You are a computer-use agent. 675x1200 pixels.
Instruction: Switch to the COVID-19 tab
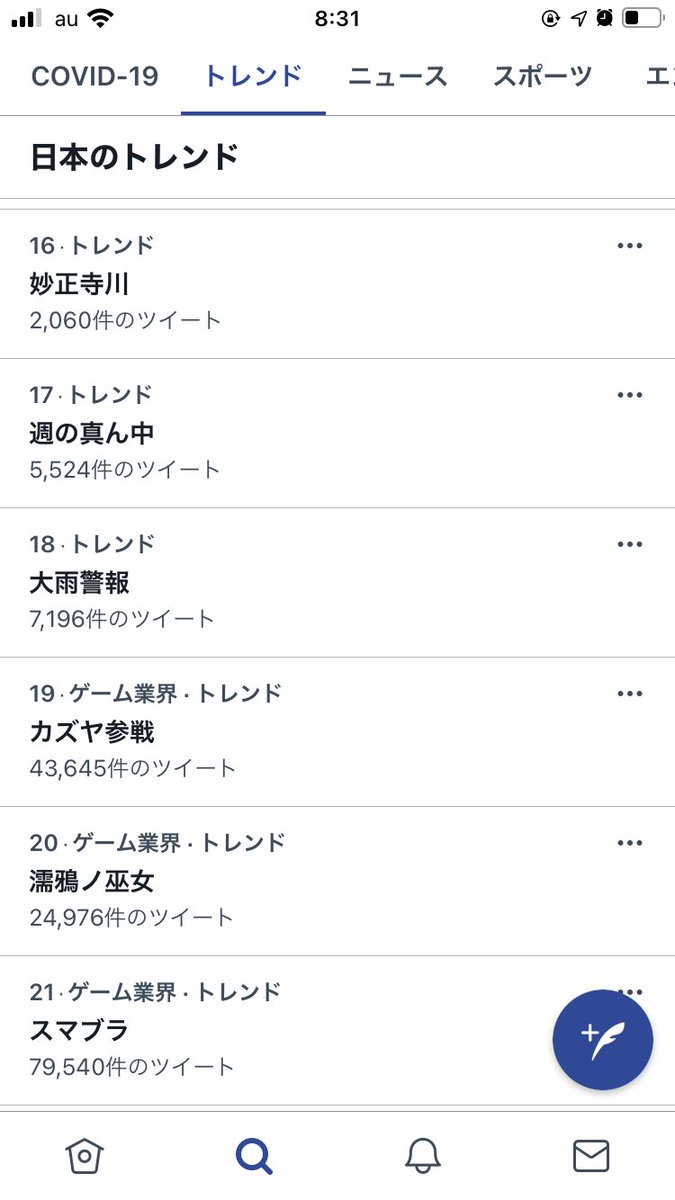tap(95, 76)
